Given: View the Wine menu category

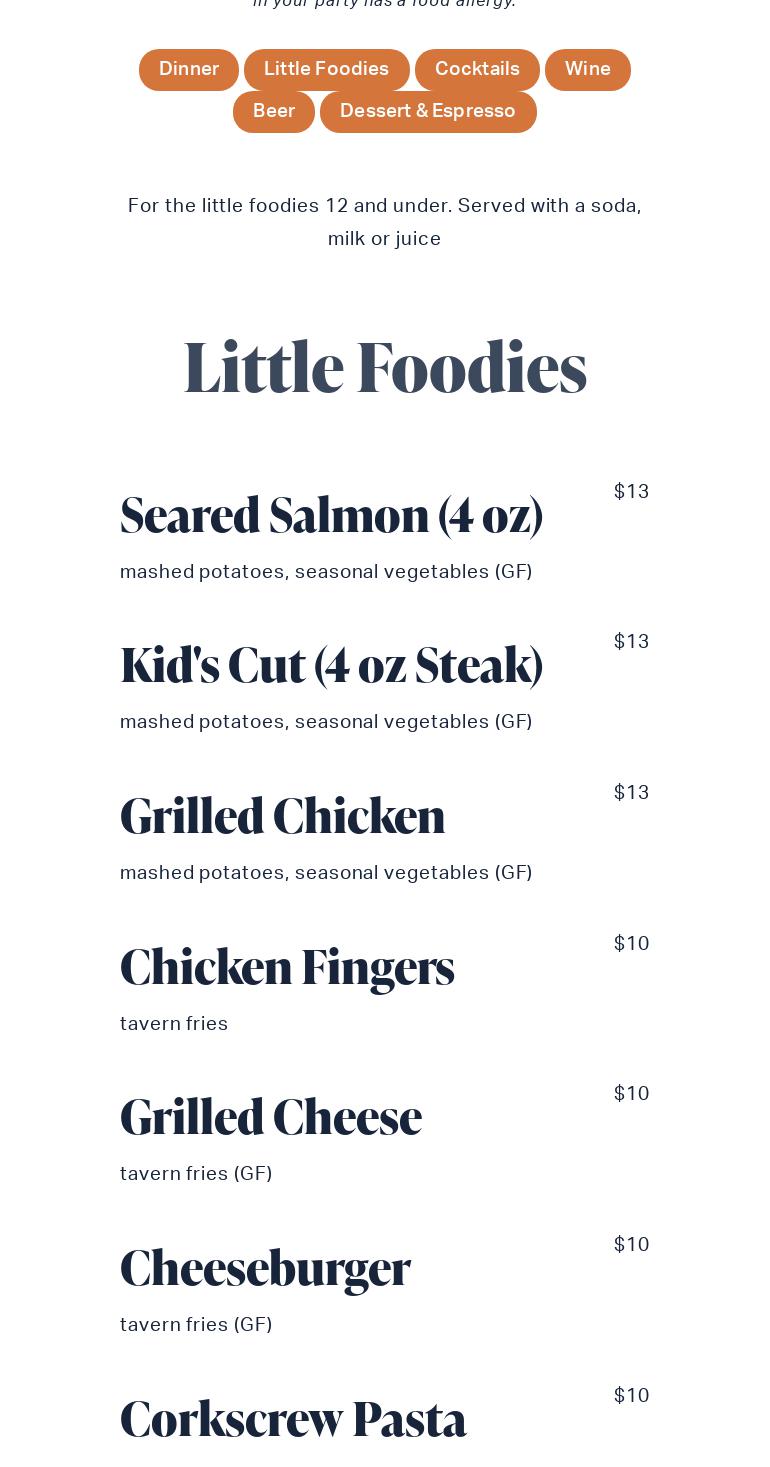Looking at the screenshot, I should pyautogui.click(x=588, y=70).
